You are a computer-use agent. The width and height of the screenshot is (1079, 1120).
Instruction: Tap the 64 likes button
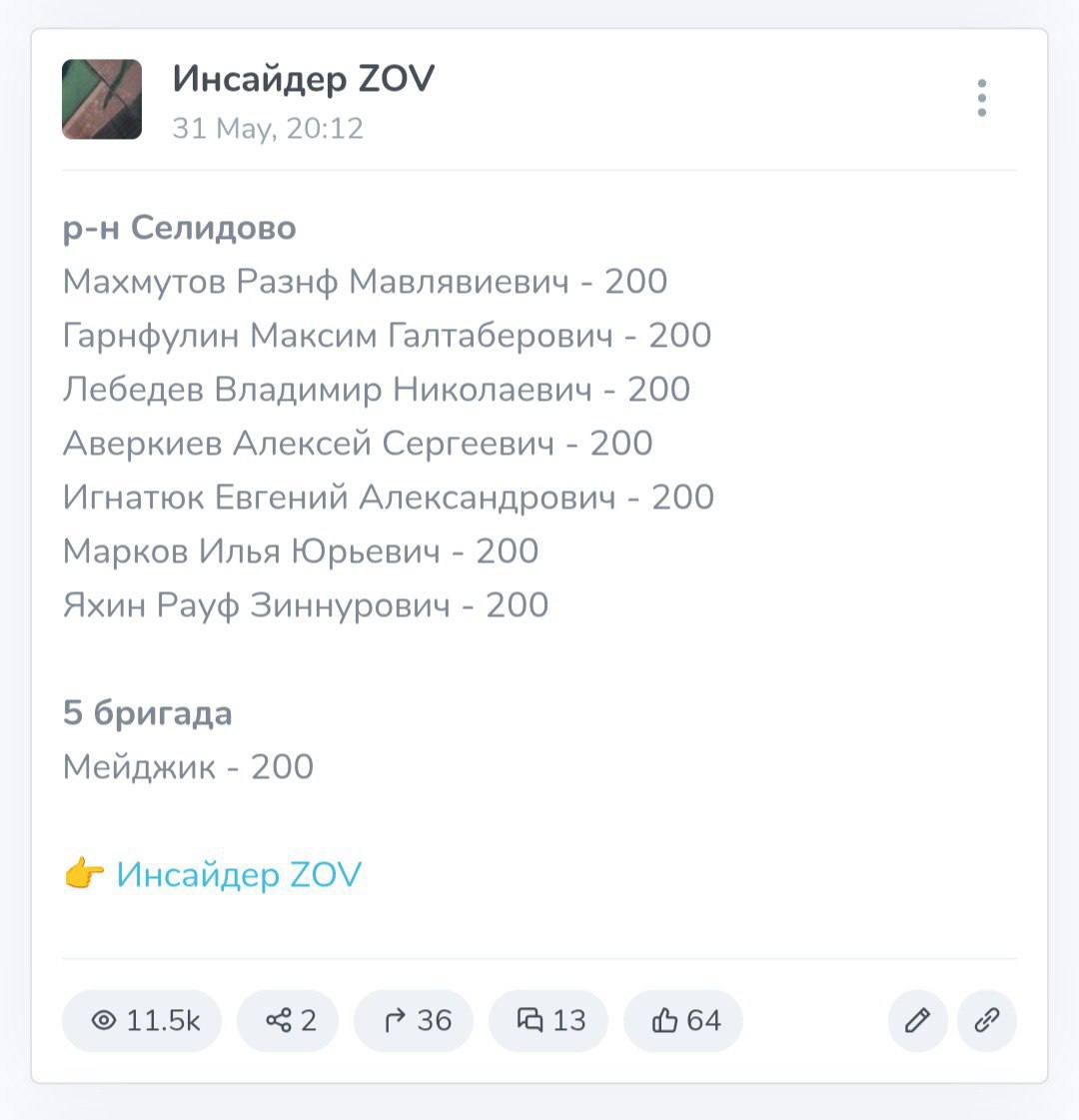click(683, 1020)
